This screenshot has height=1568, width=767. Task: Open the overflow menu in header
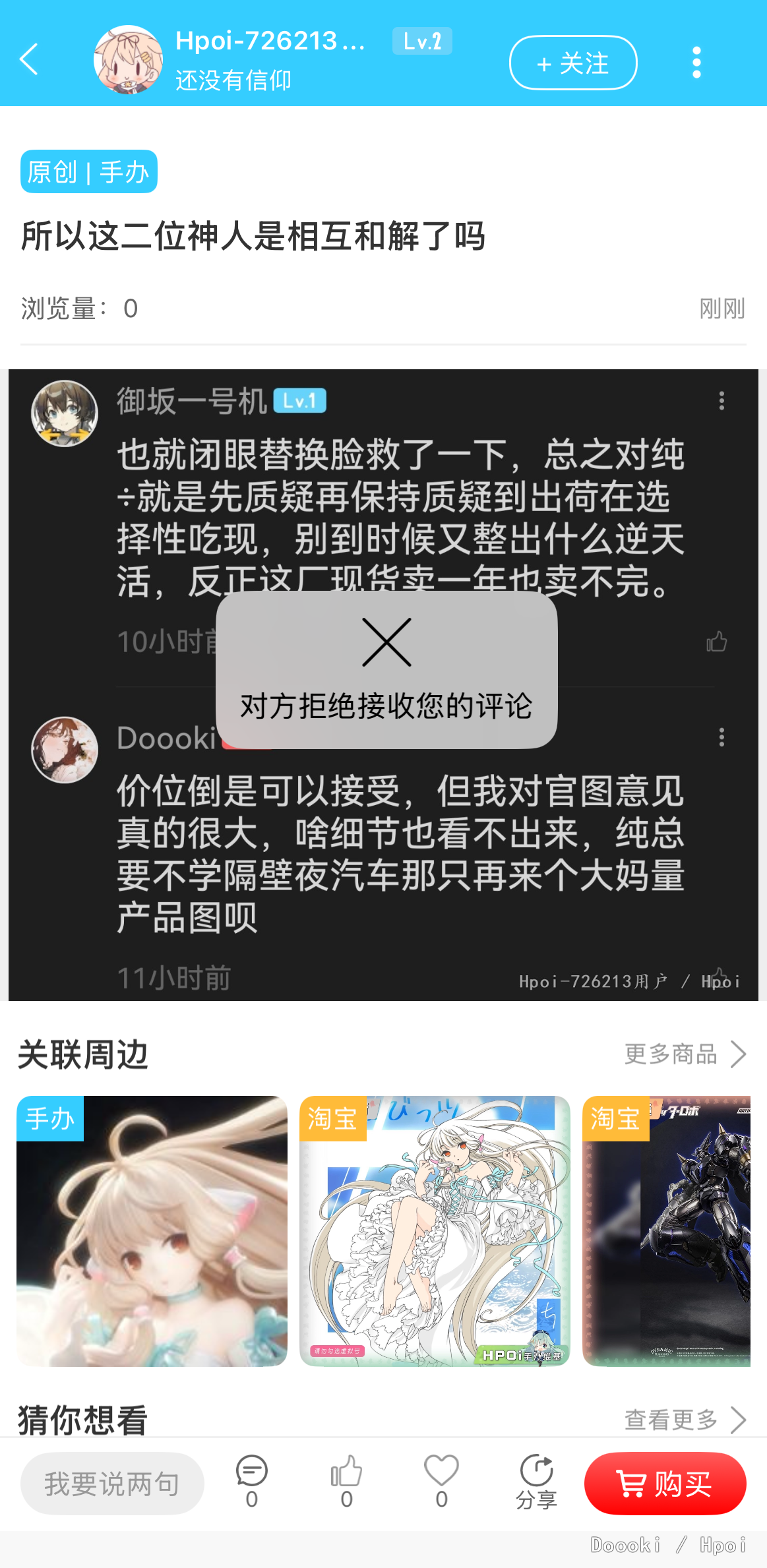pyautogui.click(x=696, y=63)
